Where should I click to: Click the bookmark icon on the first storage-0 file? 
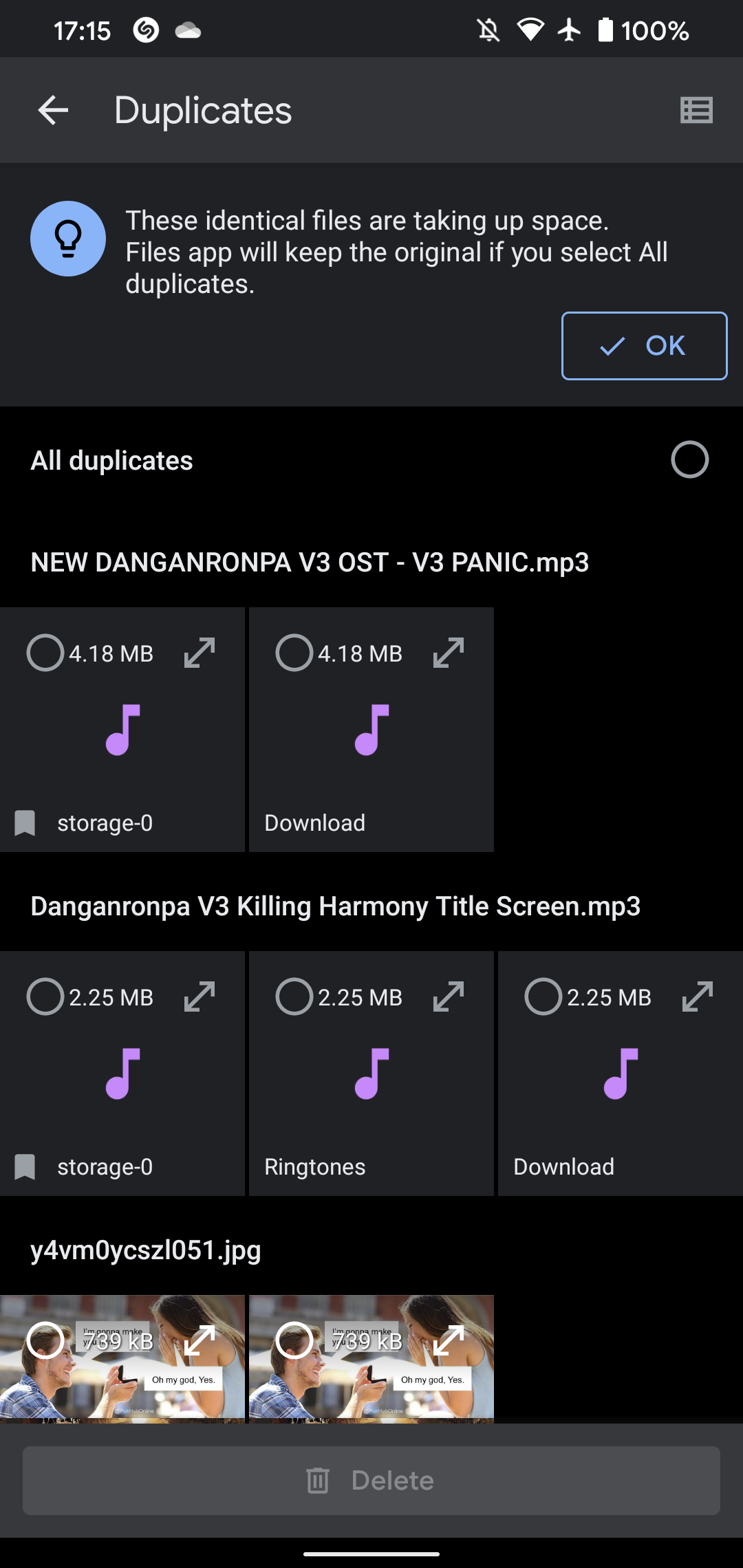26,822
